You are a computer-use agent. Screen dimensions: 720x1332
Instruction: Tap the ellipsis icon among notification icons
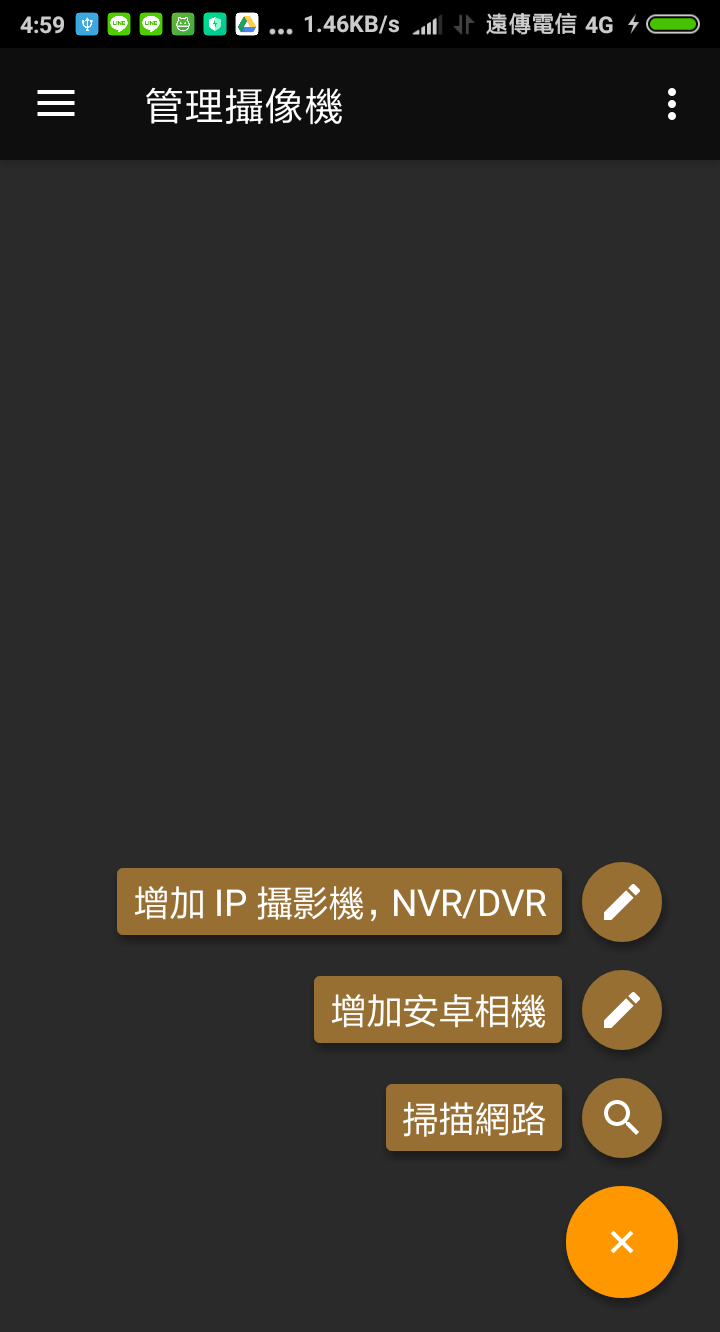point(280,25)
